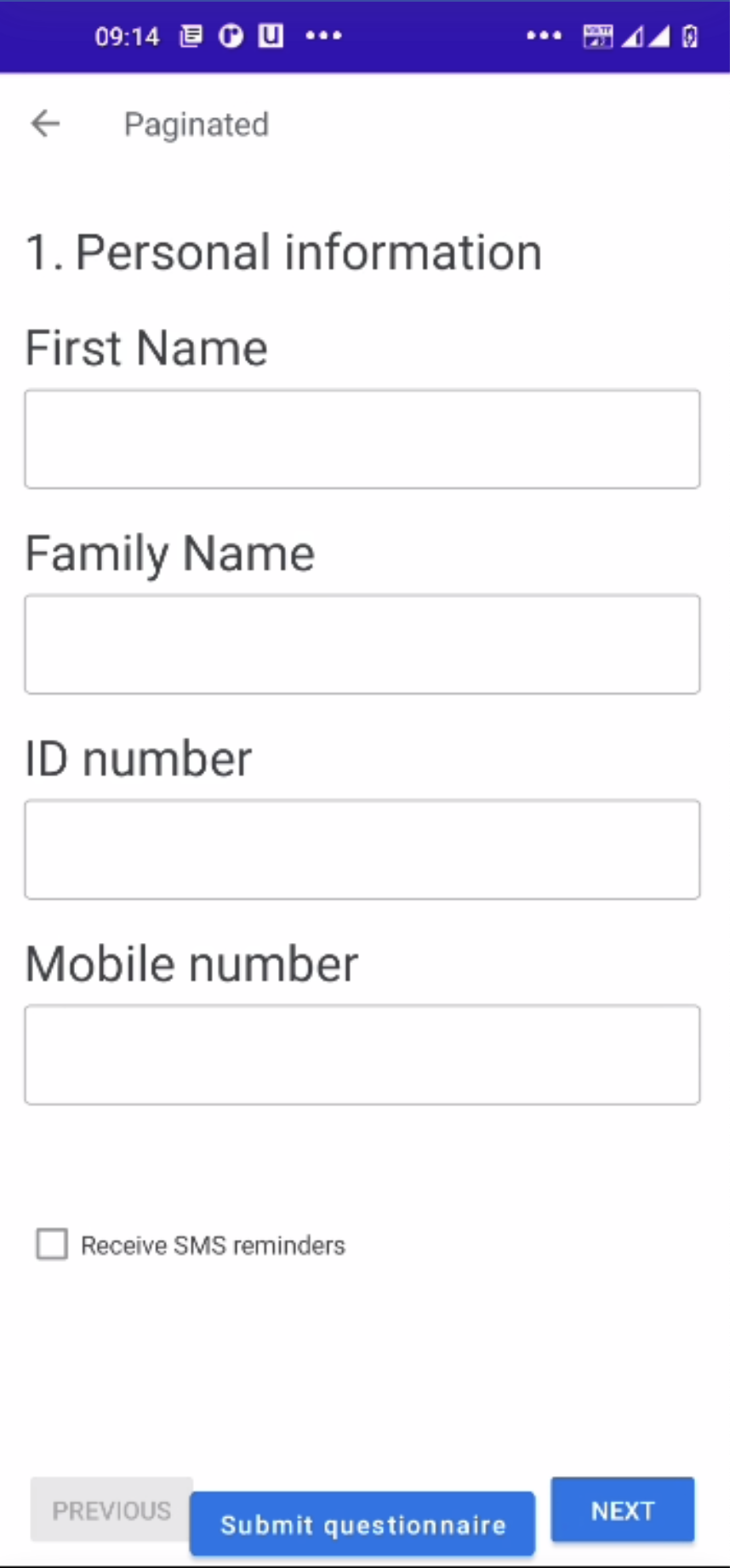Tap the clock in the status bar
This screenshot has width=730, height=1568.
(128, 36)
